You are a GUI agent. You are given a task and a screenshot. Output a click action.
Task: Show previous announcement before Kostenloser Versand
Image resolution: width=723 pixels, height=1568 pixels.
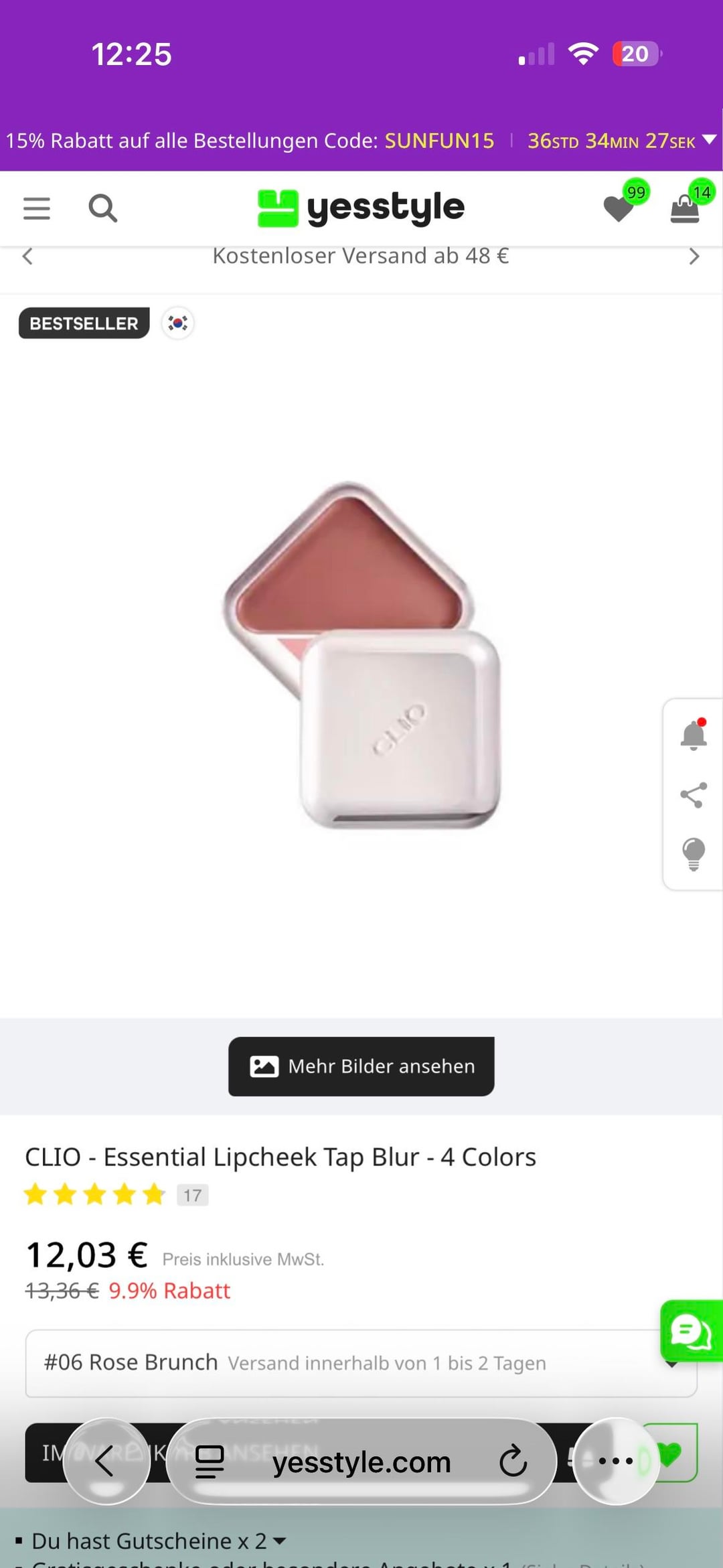point(27,257)
